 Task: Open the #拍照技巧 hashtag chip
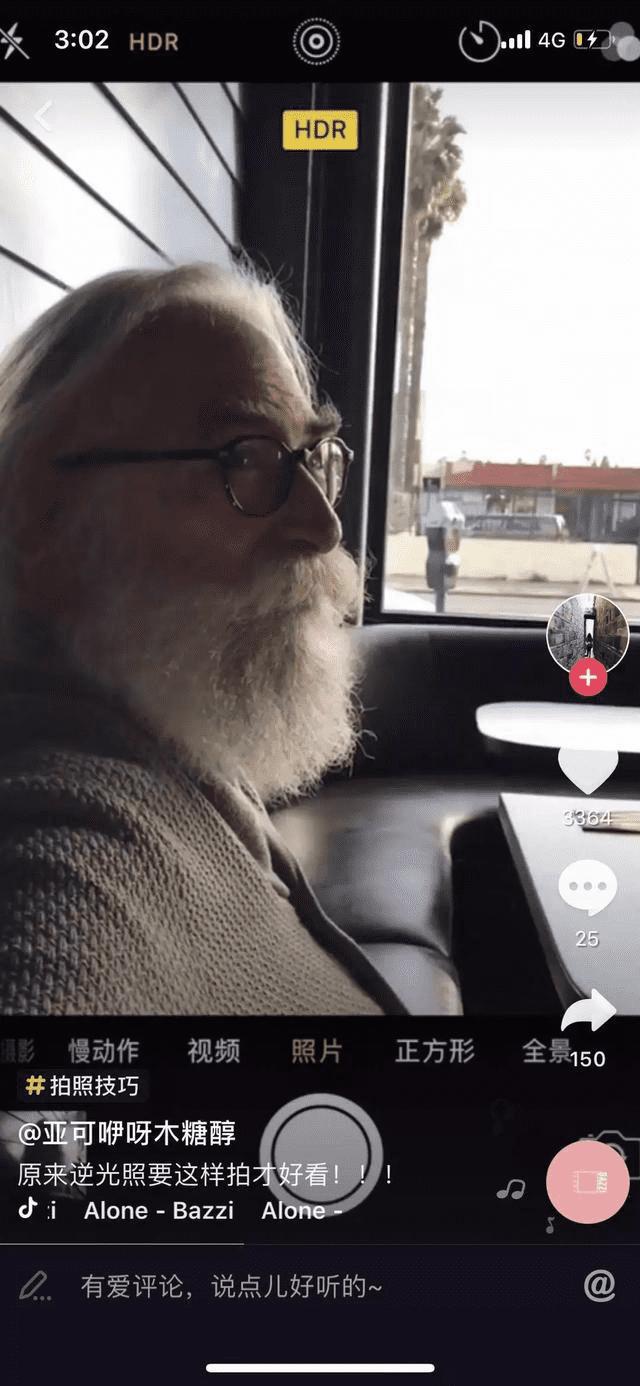click(83, 1085)
